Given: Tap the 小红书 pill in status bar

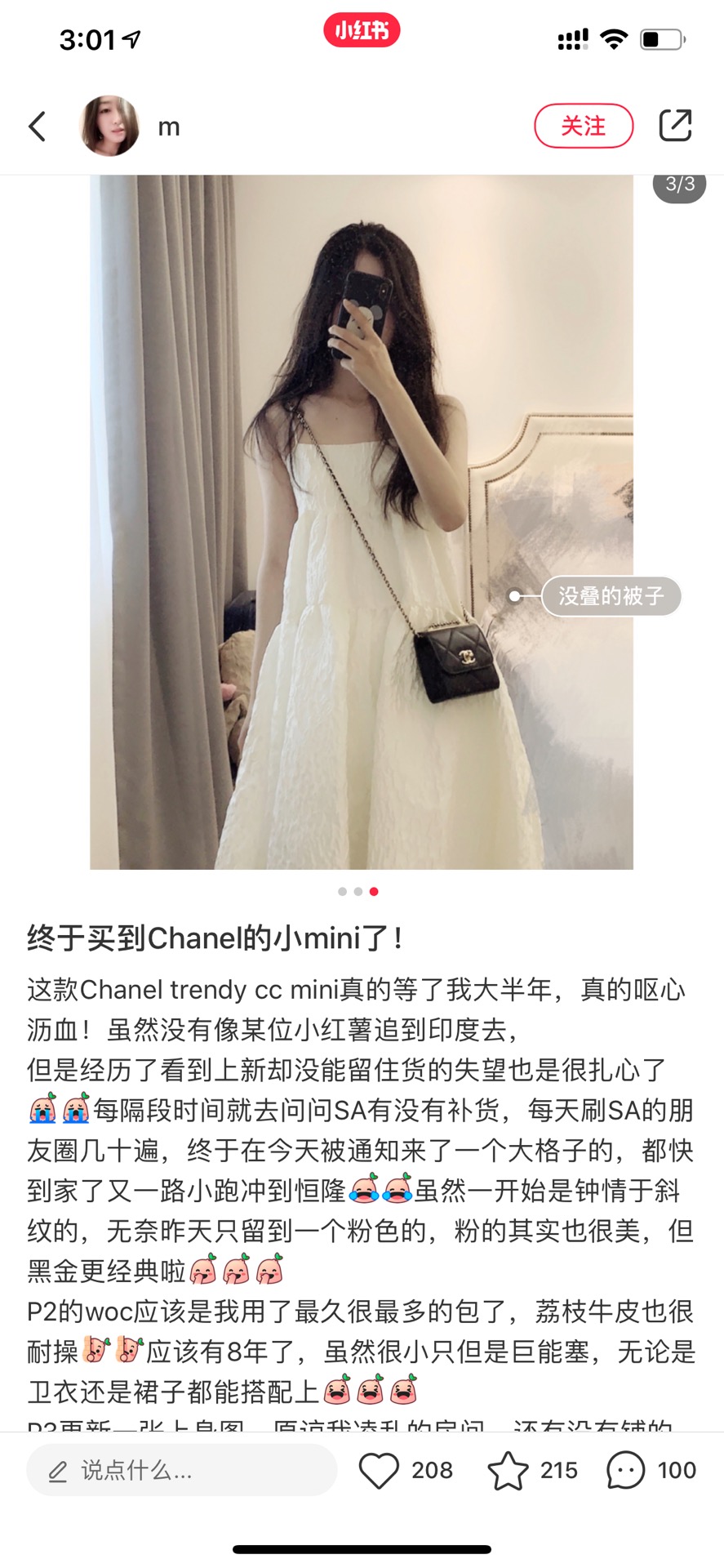Looking at the screenshot, I should click(362, 31).
